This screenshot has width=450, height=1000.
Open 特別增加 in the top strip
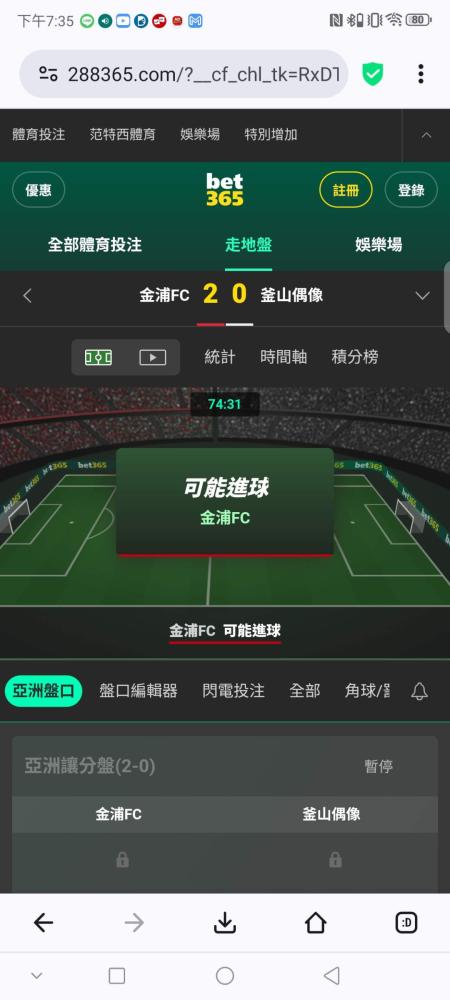pos(271,135)
